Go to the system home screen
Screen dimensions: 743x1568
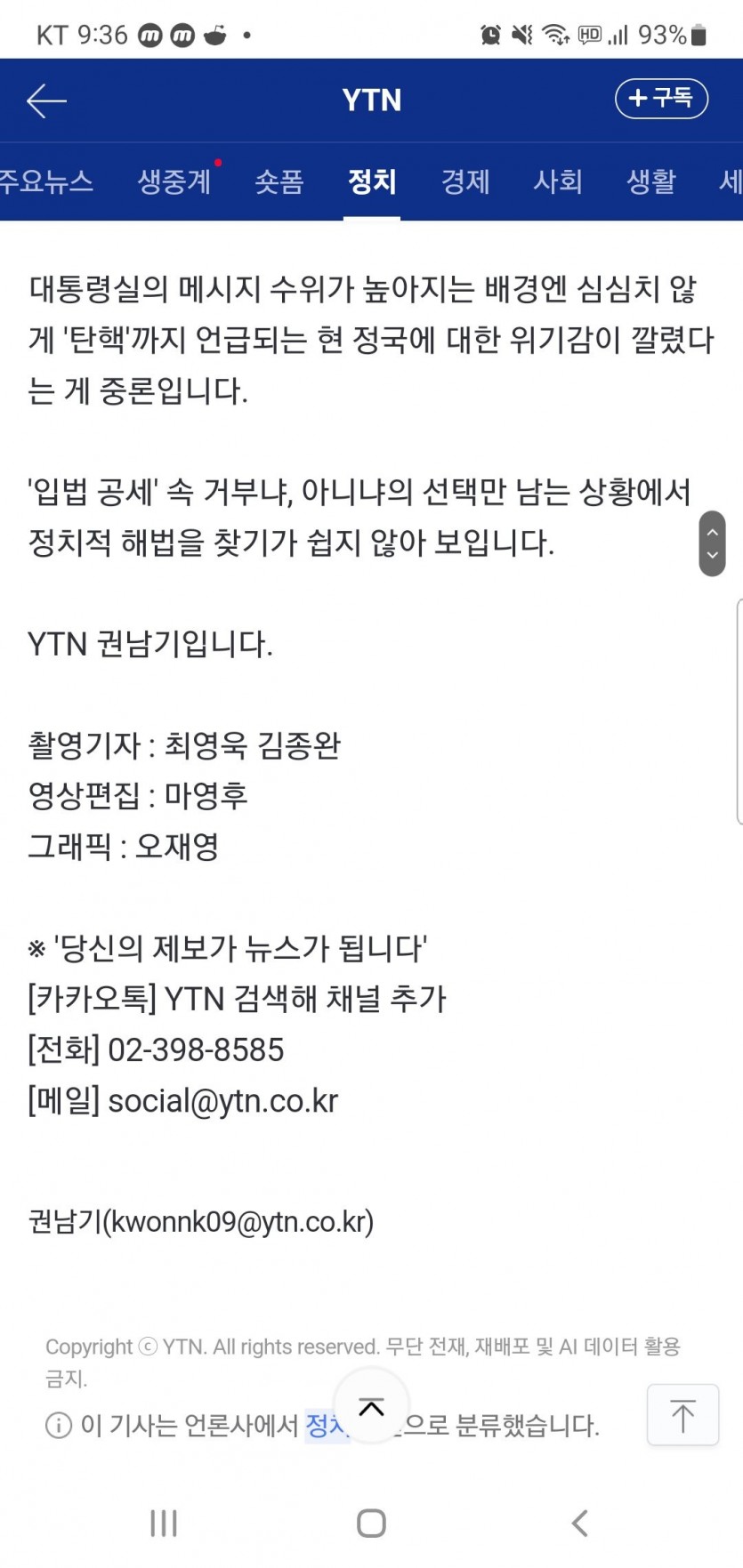pos(371,1523)
